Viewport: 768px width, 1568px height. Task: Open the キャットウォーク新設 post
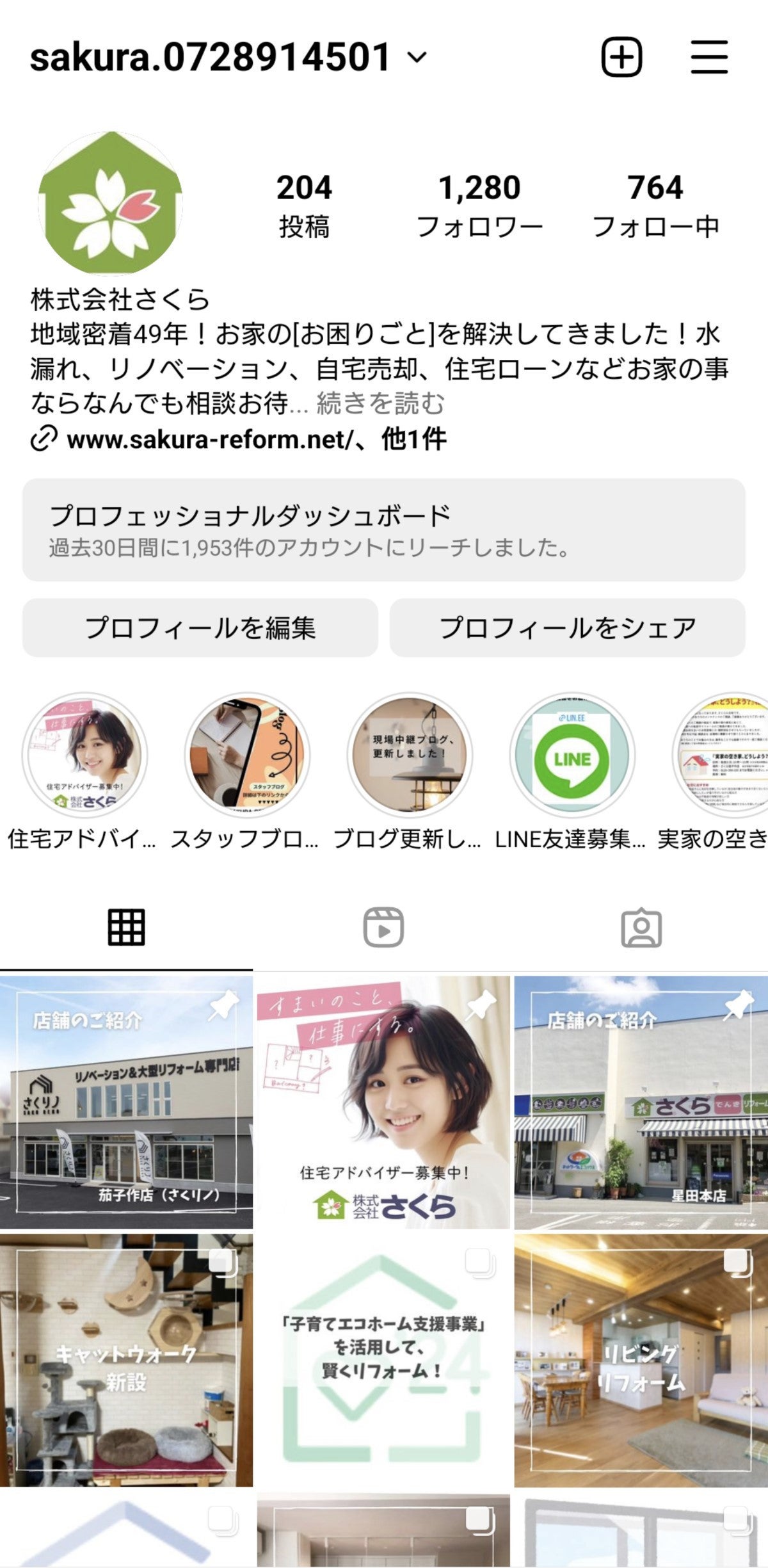[x=126, y=1361]
